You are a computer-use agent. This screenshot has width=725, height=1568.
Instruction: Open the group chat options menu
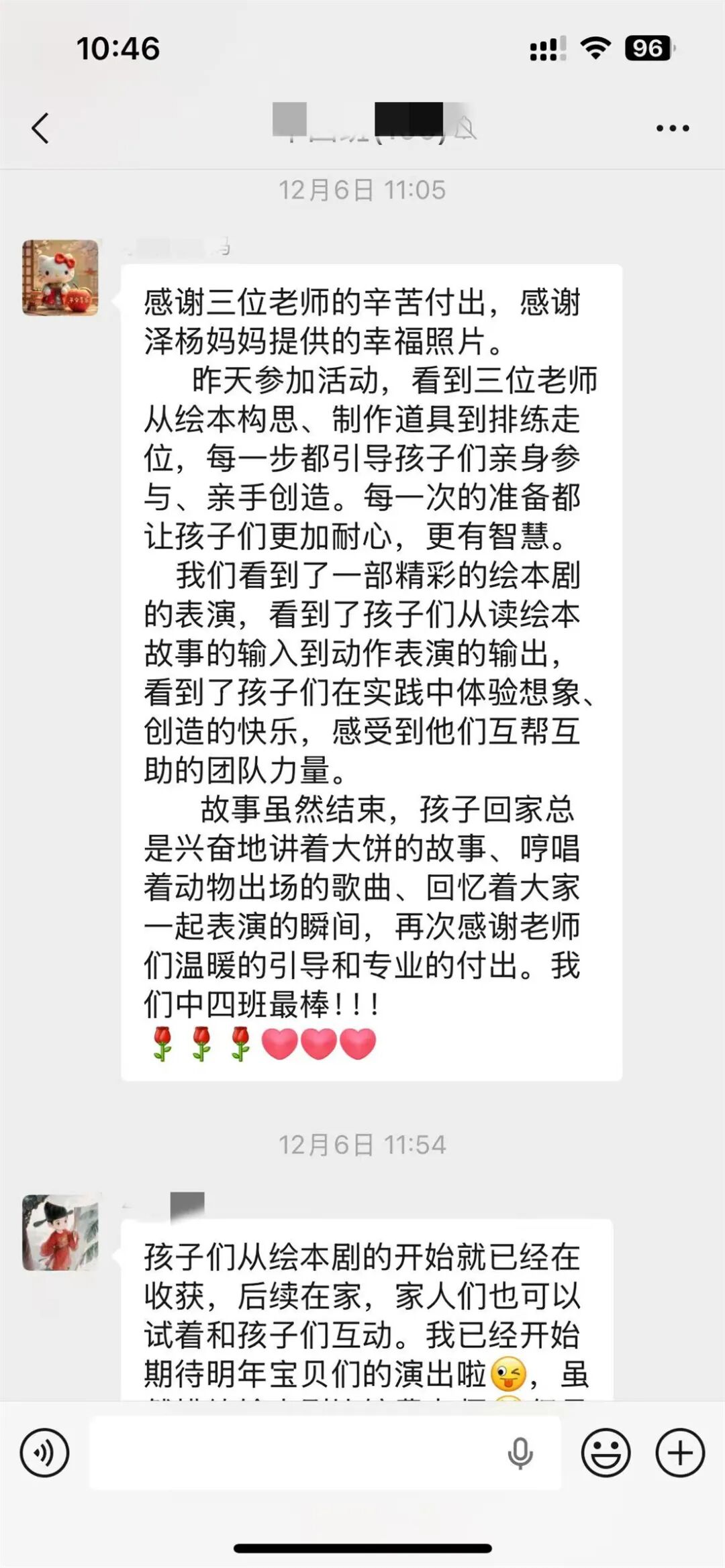coord(673,127)
